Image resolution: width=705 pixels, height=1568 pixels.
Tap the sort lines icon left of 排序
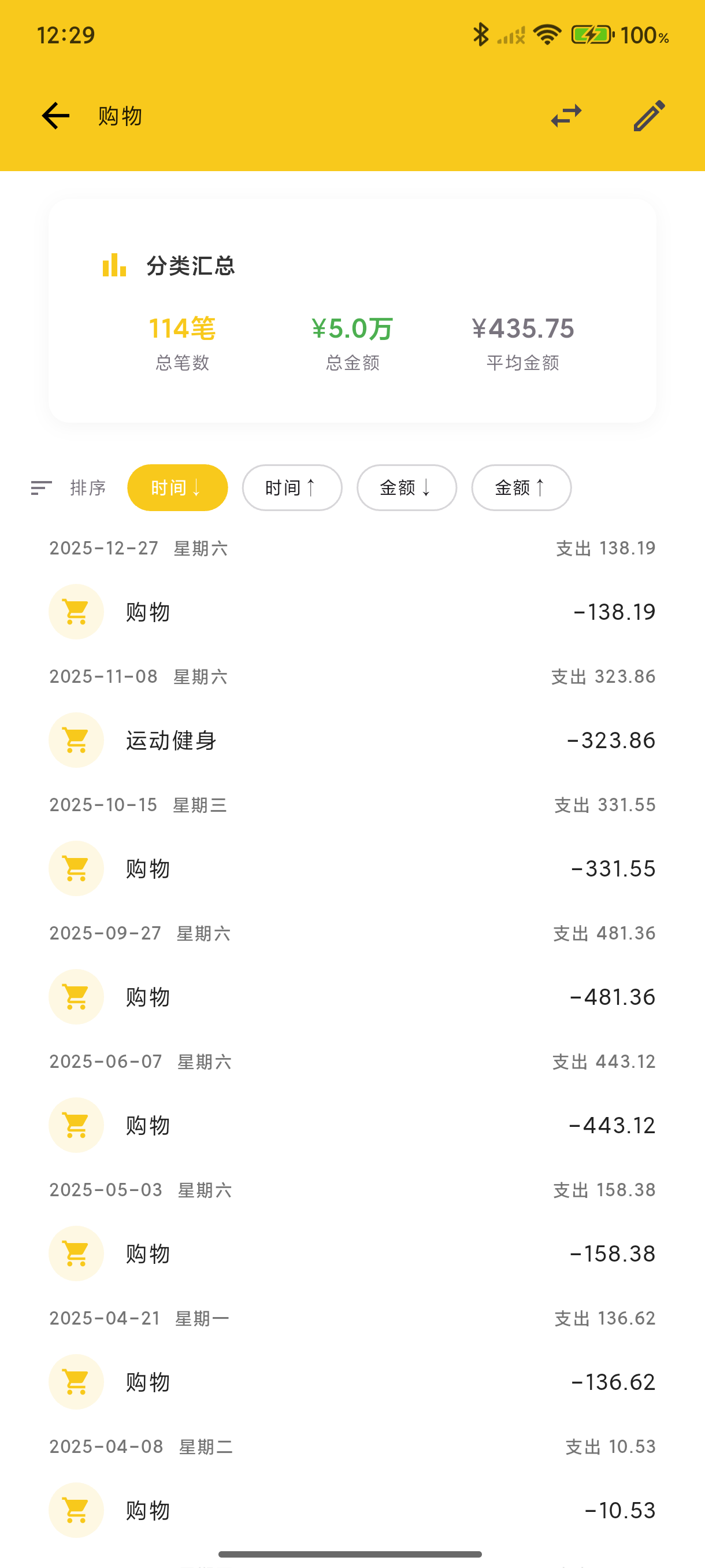41,487
